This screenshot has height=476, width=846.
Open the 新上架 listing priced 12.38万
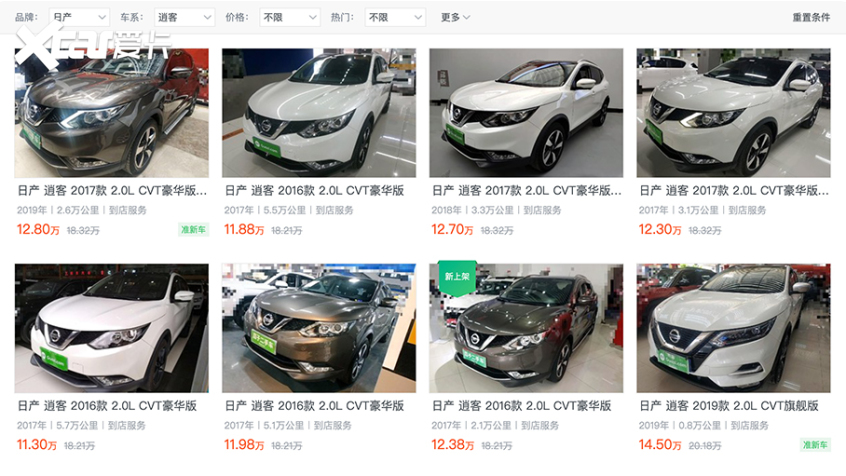point(526,328)
